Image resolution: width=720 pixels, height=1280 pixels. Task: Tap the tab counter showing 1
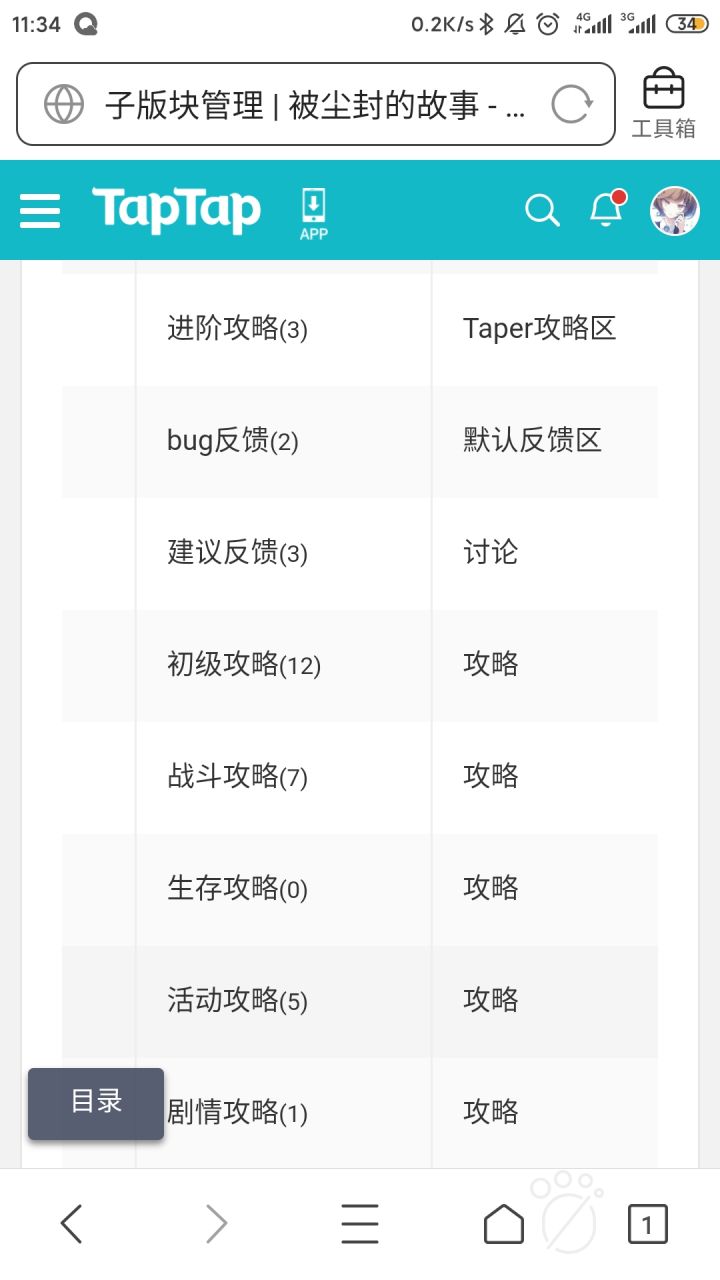coord(647,1222)
